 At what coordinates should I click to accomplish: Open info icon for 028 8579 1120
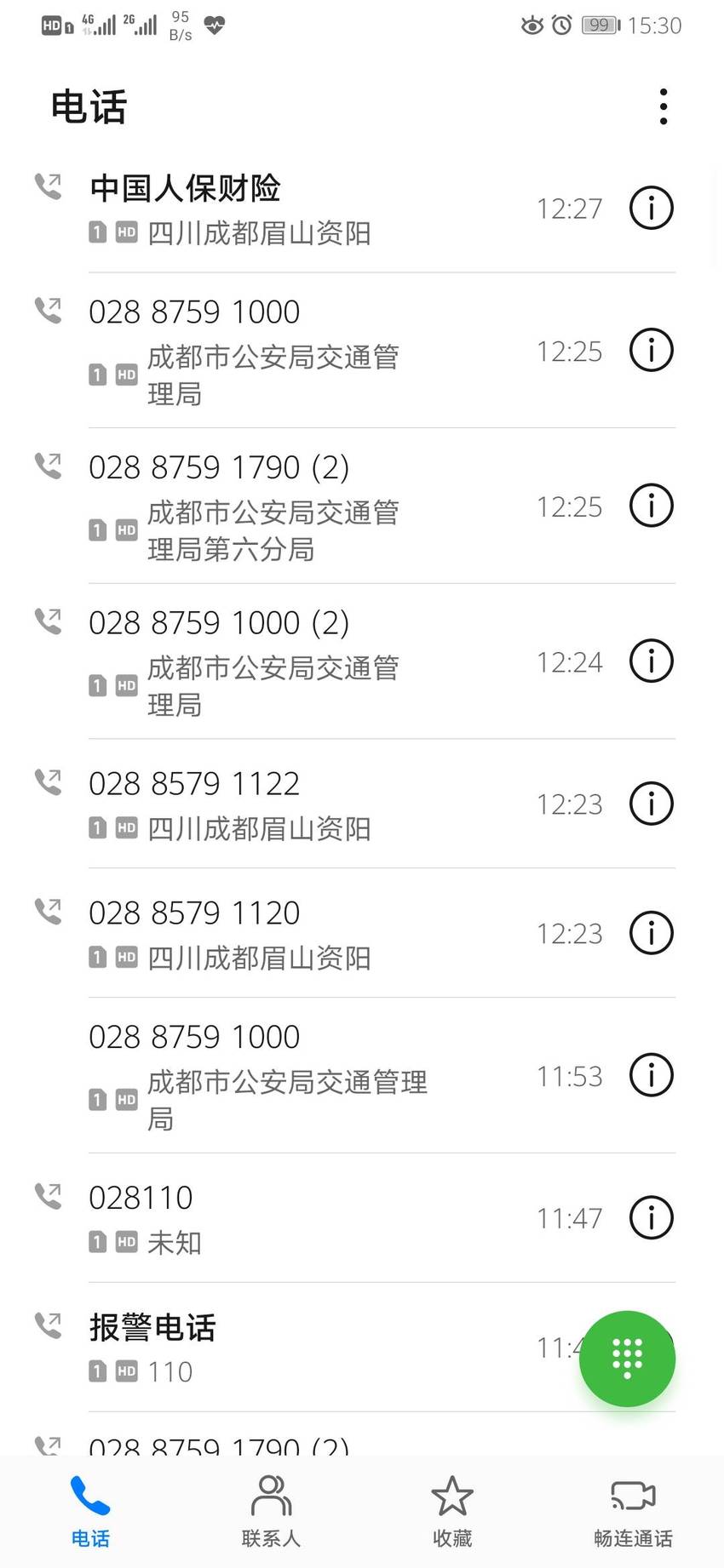[x=652, y=933]
